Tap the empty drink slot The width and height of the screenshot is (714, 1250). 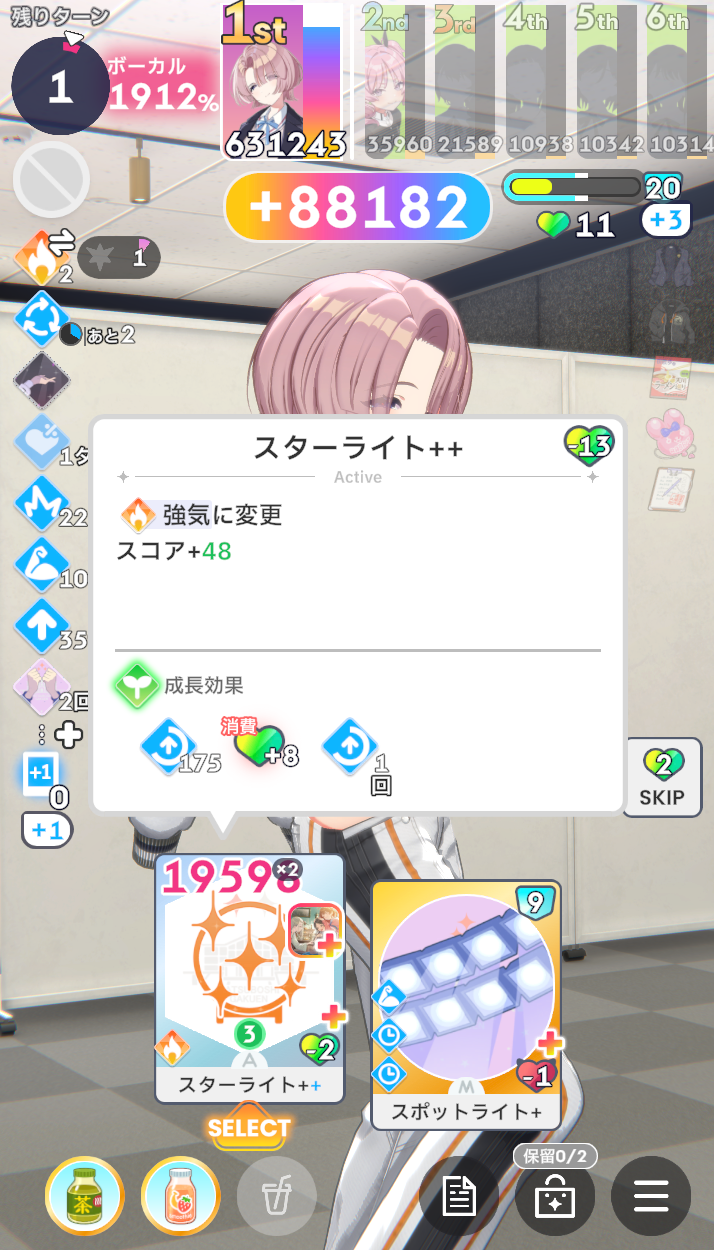277,1196
